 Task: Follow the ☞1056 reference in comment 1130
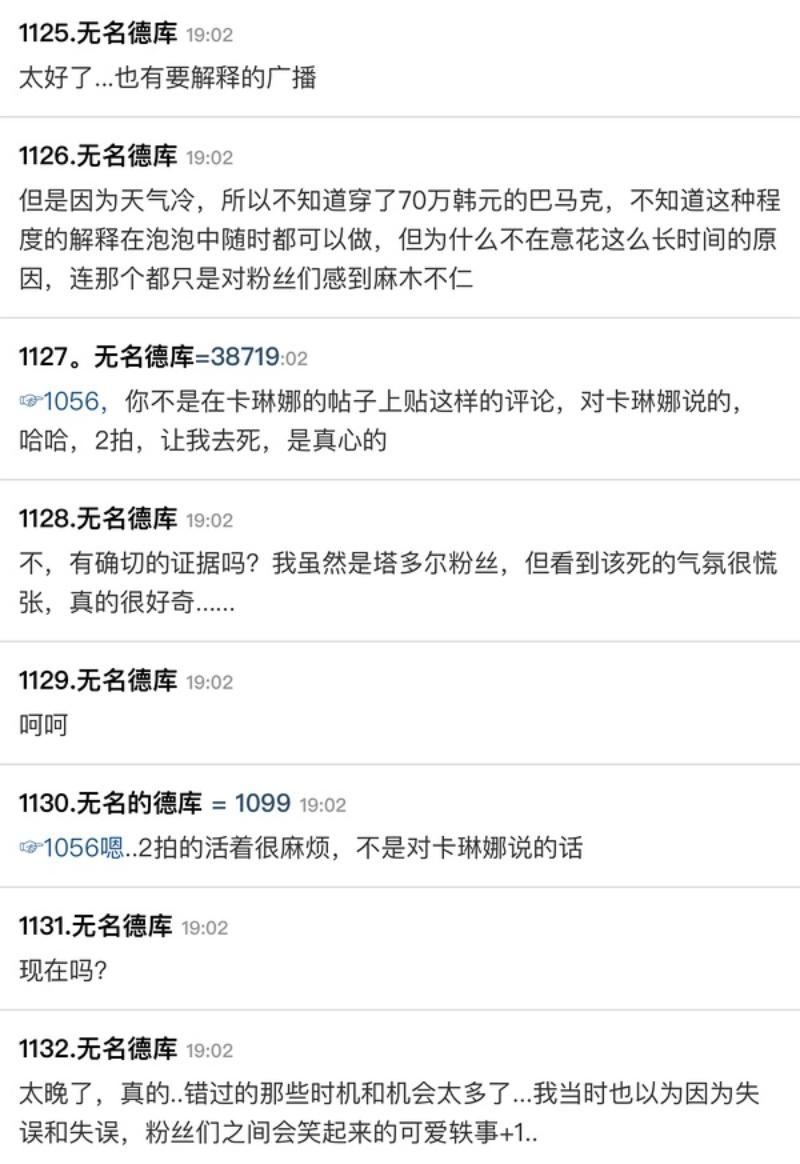[62, 848]
